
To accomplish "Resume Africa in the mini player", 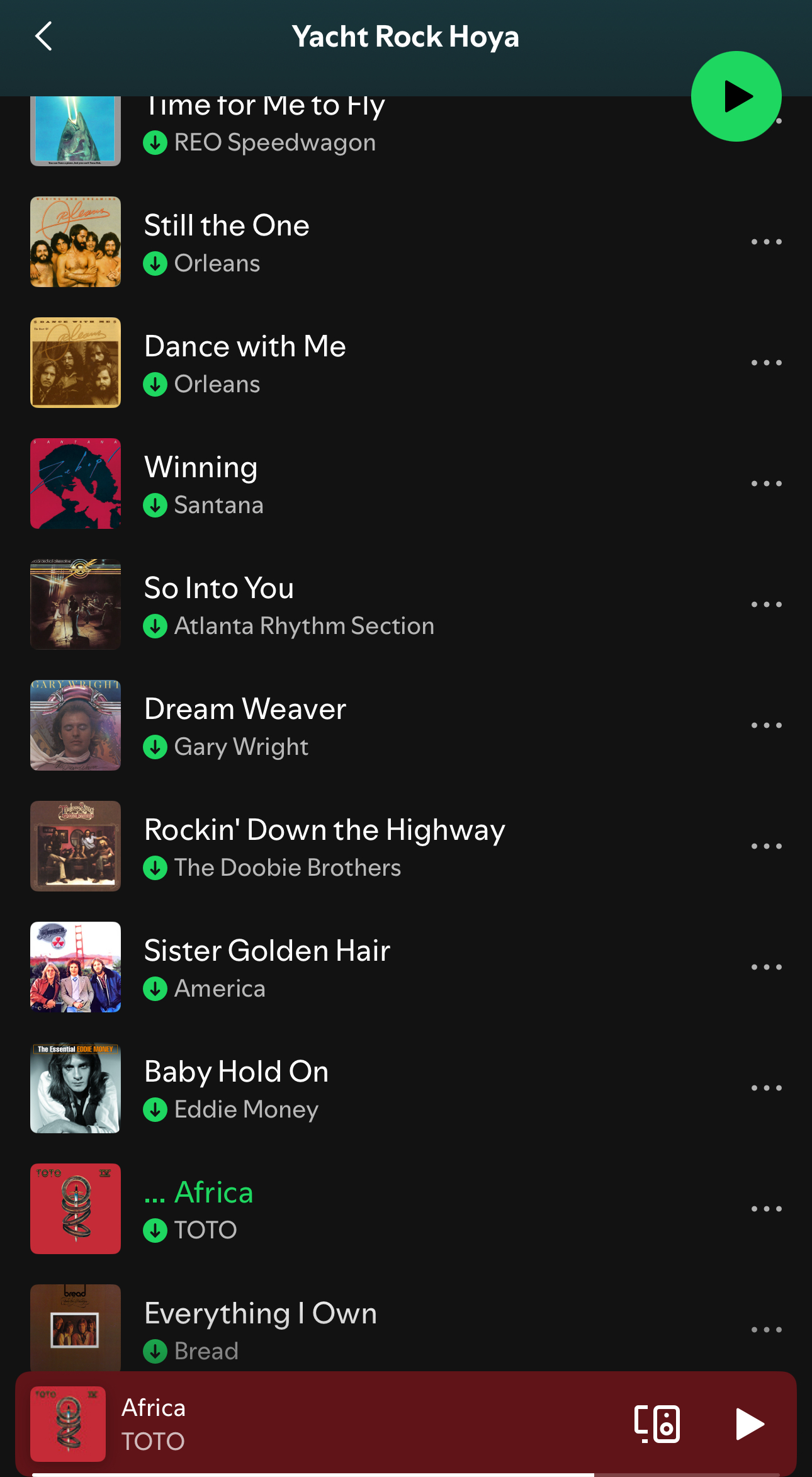I will tap(750, 1423).
